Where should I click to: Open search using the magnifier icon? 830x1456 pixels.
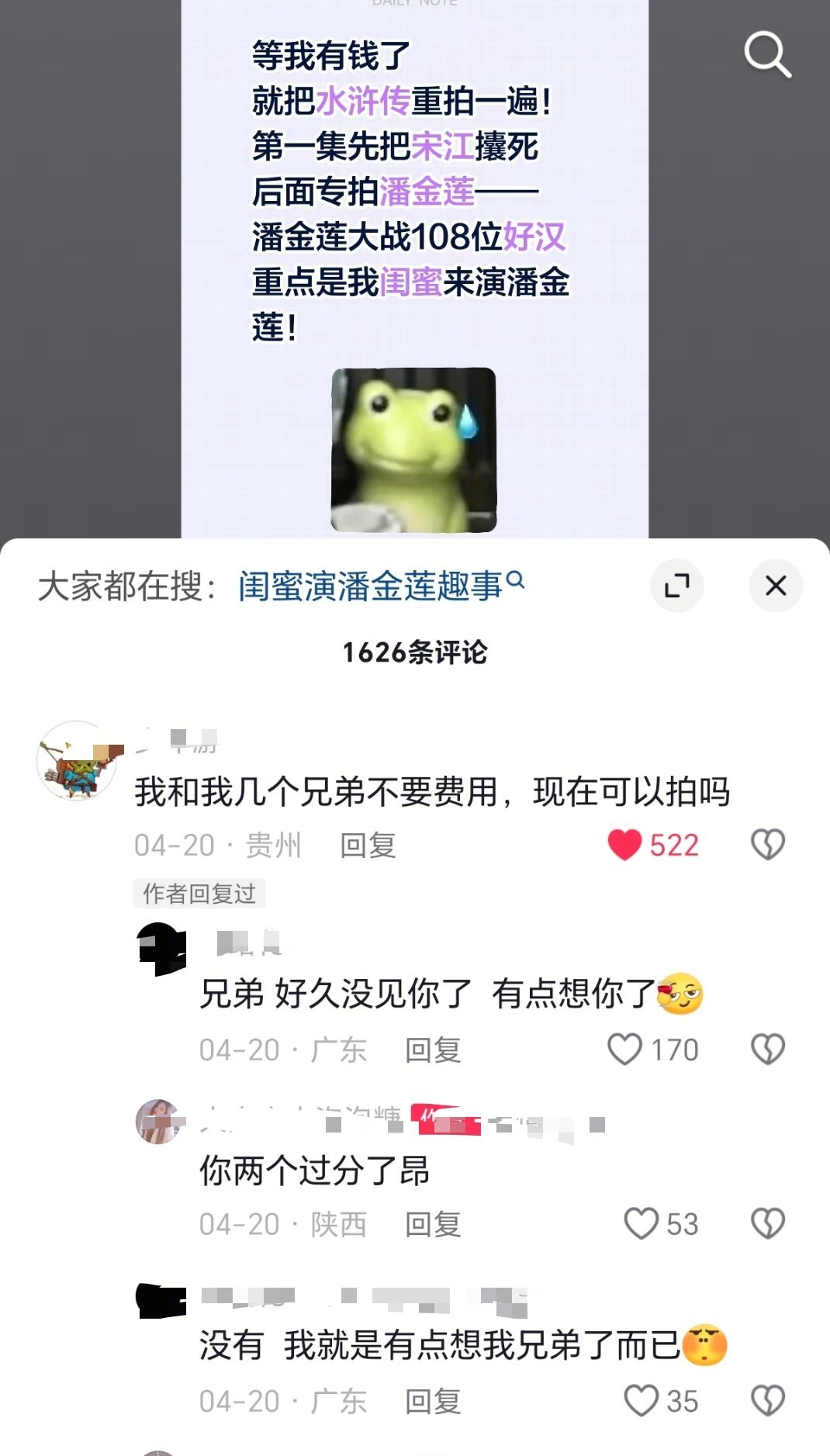click(x=768, y=54)
